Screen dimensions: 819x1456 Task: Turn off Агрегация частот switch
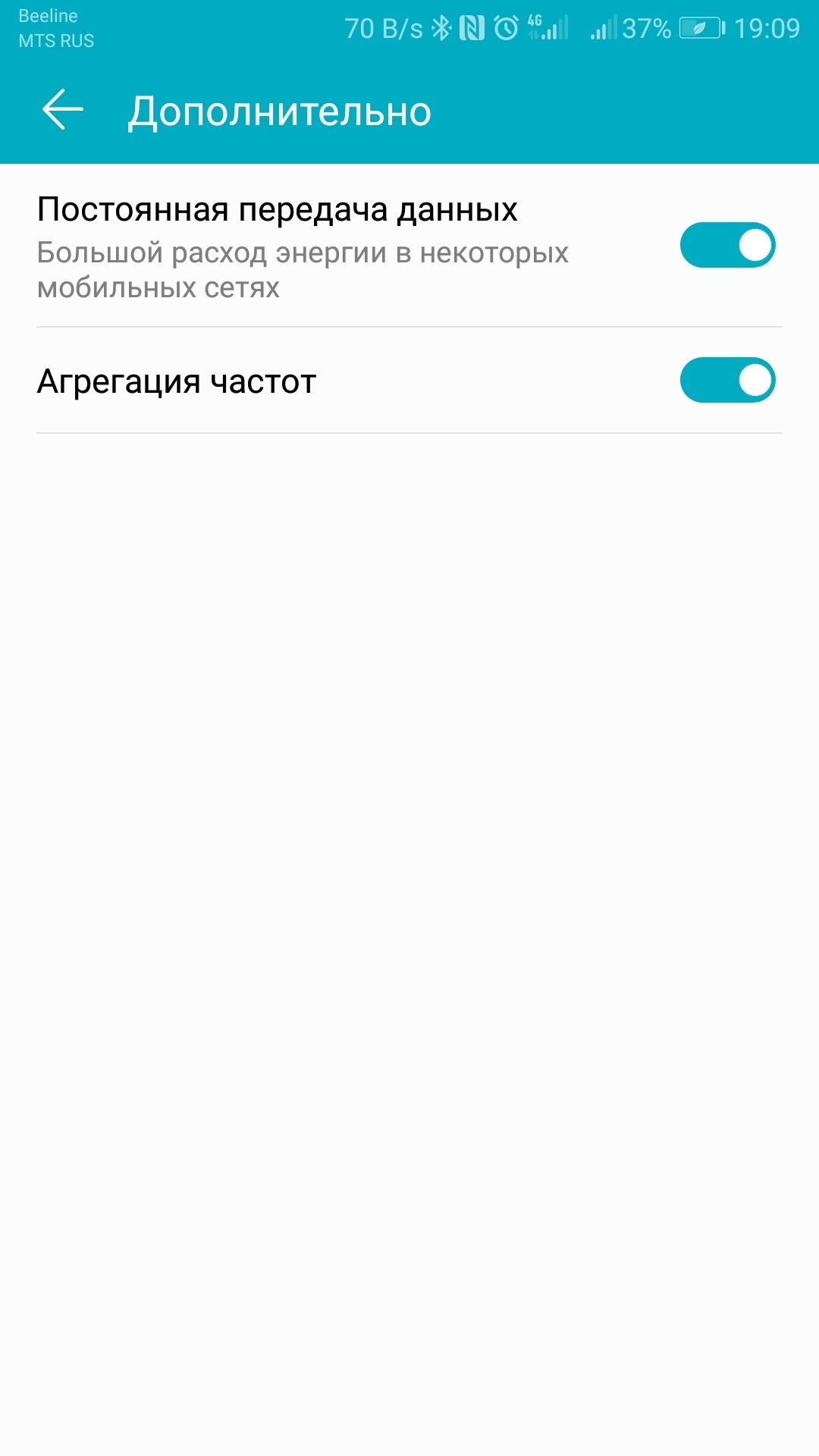pyautogui.click(x=726, y=380)
